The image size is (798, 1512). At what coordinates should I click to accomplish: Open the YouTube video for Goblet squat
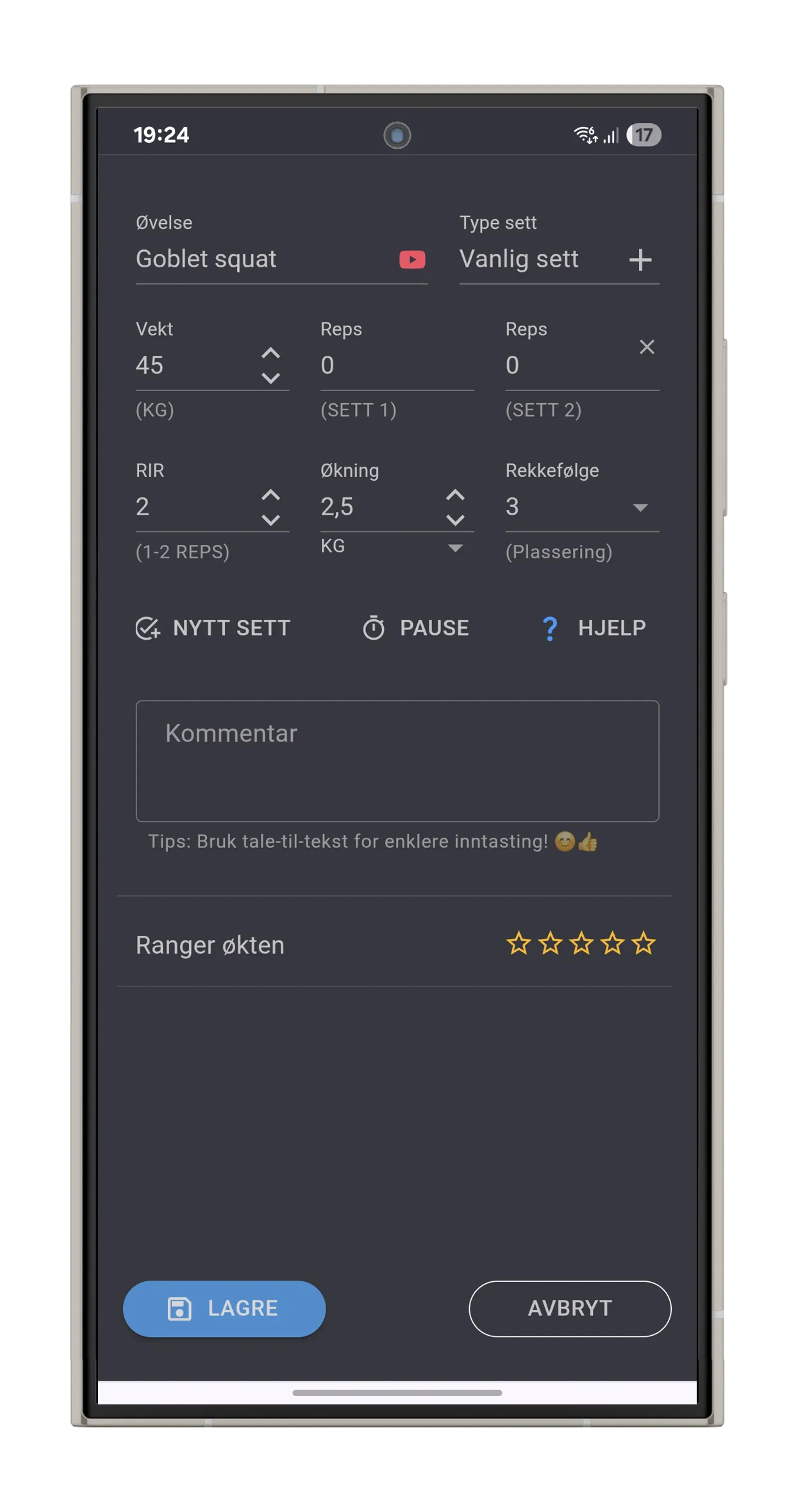[412, 260]
